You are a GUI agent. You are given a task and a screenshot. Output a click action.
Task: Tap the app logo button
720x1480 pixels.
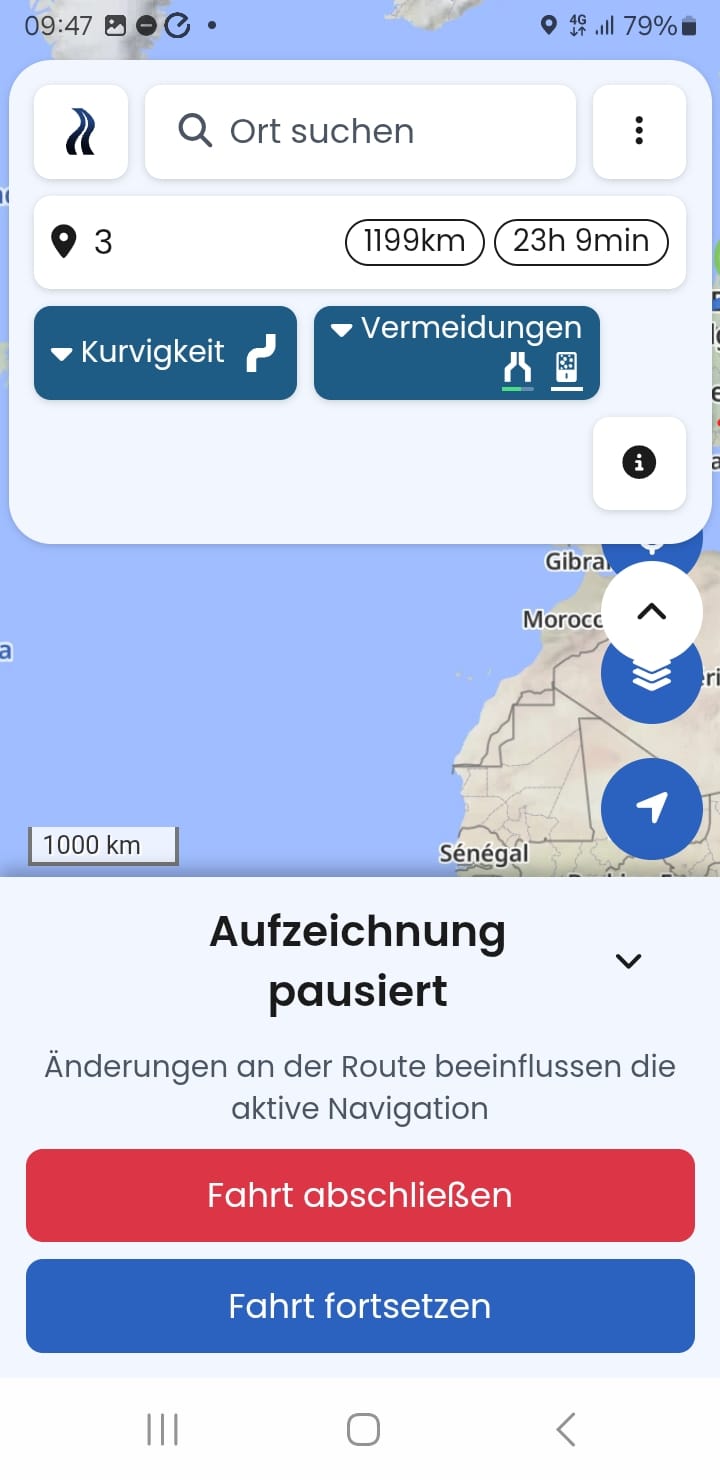[81, 132]
